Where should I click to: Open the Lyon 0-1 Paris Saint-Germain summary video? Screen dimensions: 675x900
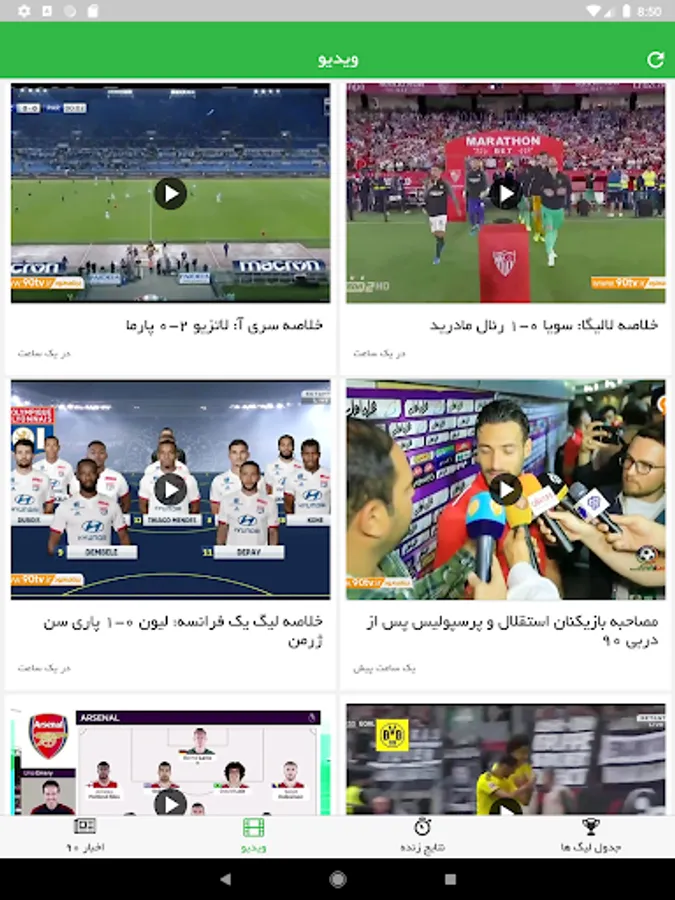[170, 490]
